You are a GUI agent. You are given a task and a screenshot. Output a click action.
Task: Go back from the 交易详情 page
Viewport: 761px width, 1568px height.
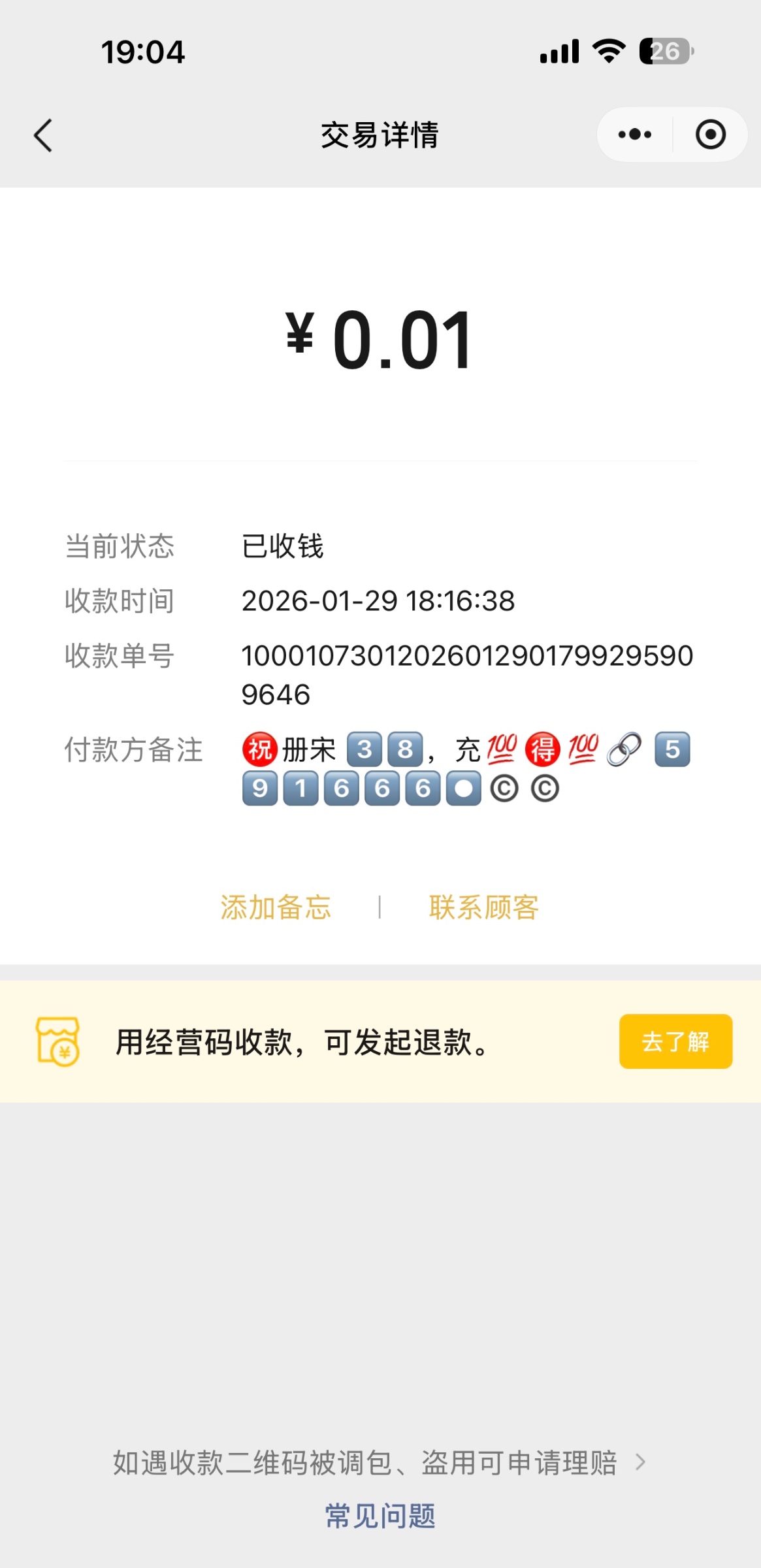[x=43, y=135]
